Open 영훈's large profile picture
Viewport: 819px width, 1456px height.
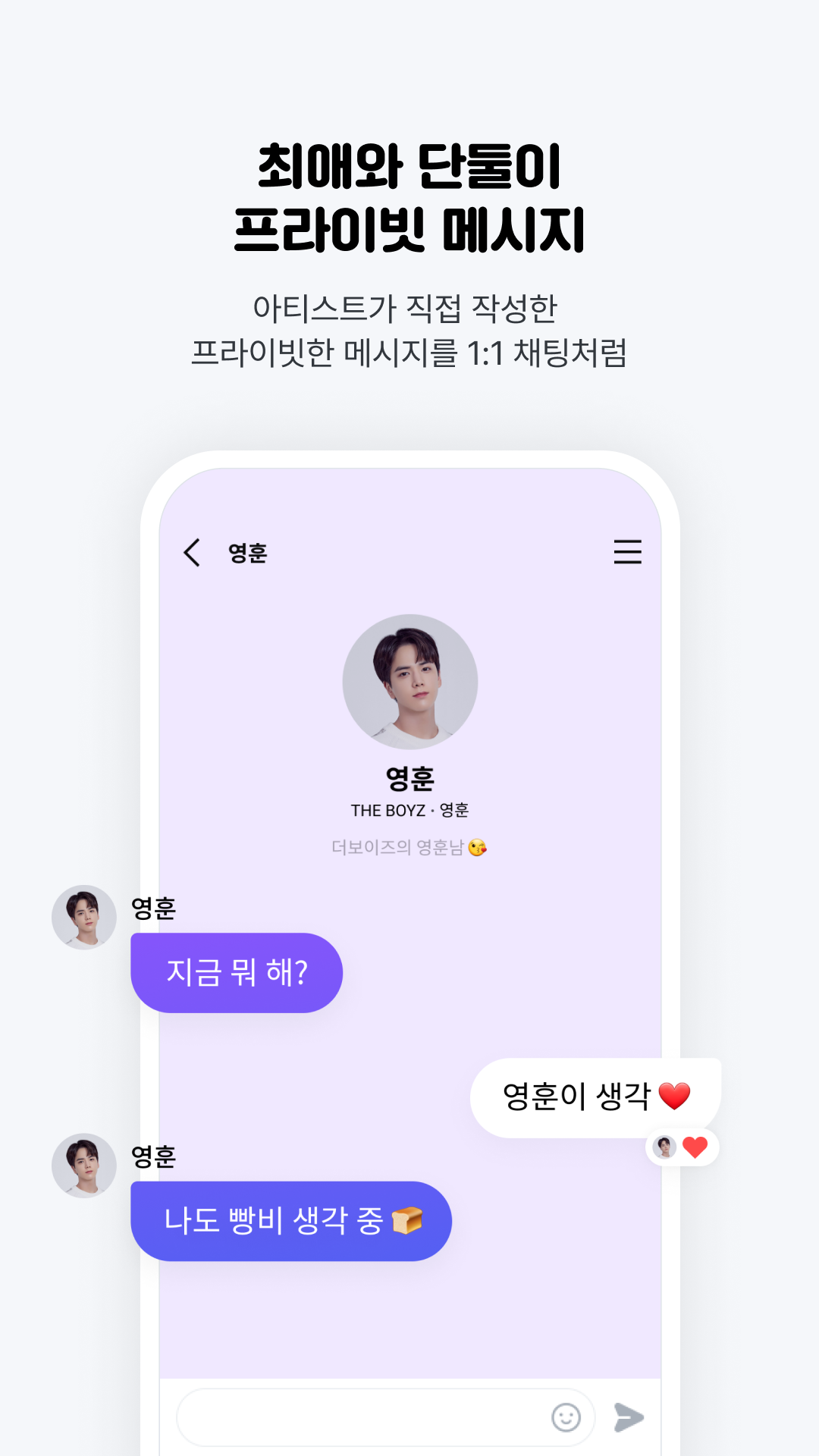click(409, 681)
